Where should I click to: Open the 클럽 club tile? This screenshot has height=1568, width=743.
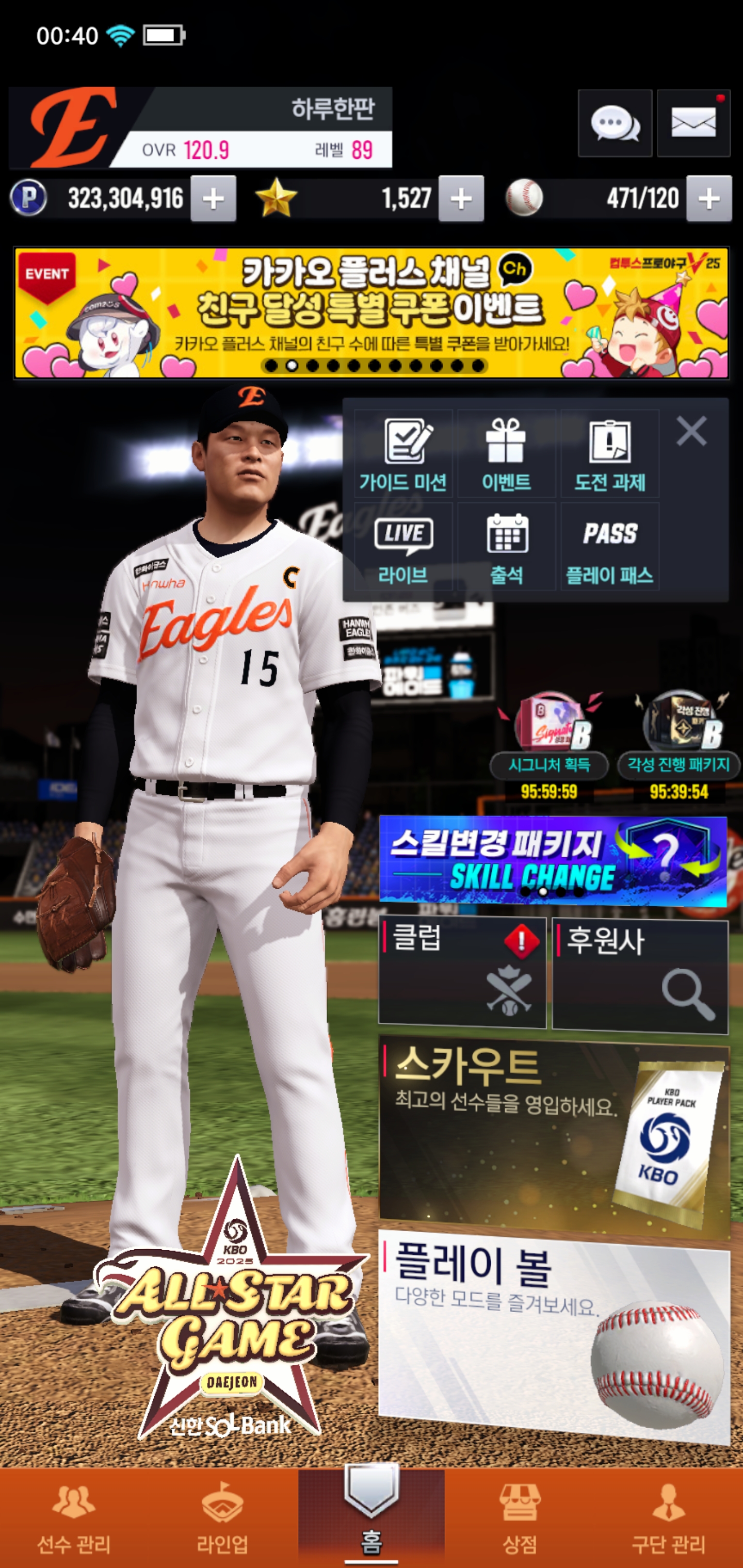462,973
